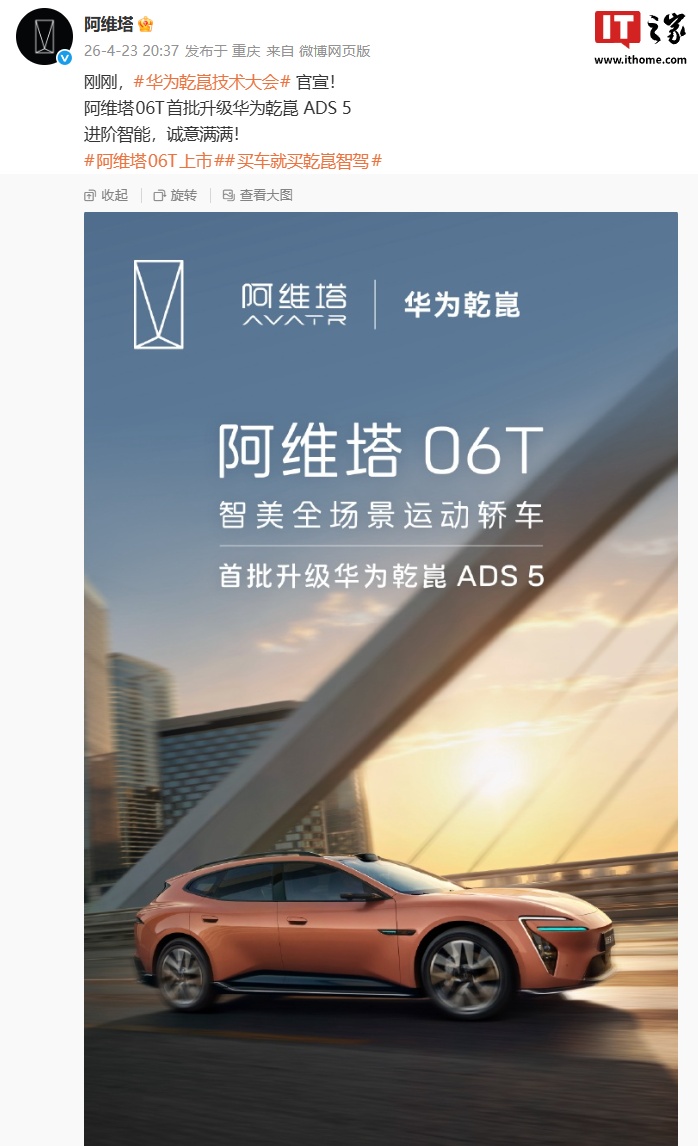Screen dimensions: 698x1146
Task: Open the #华为乾崑技术大会# hashtag
Action: point(212,82)
